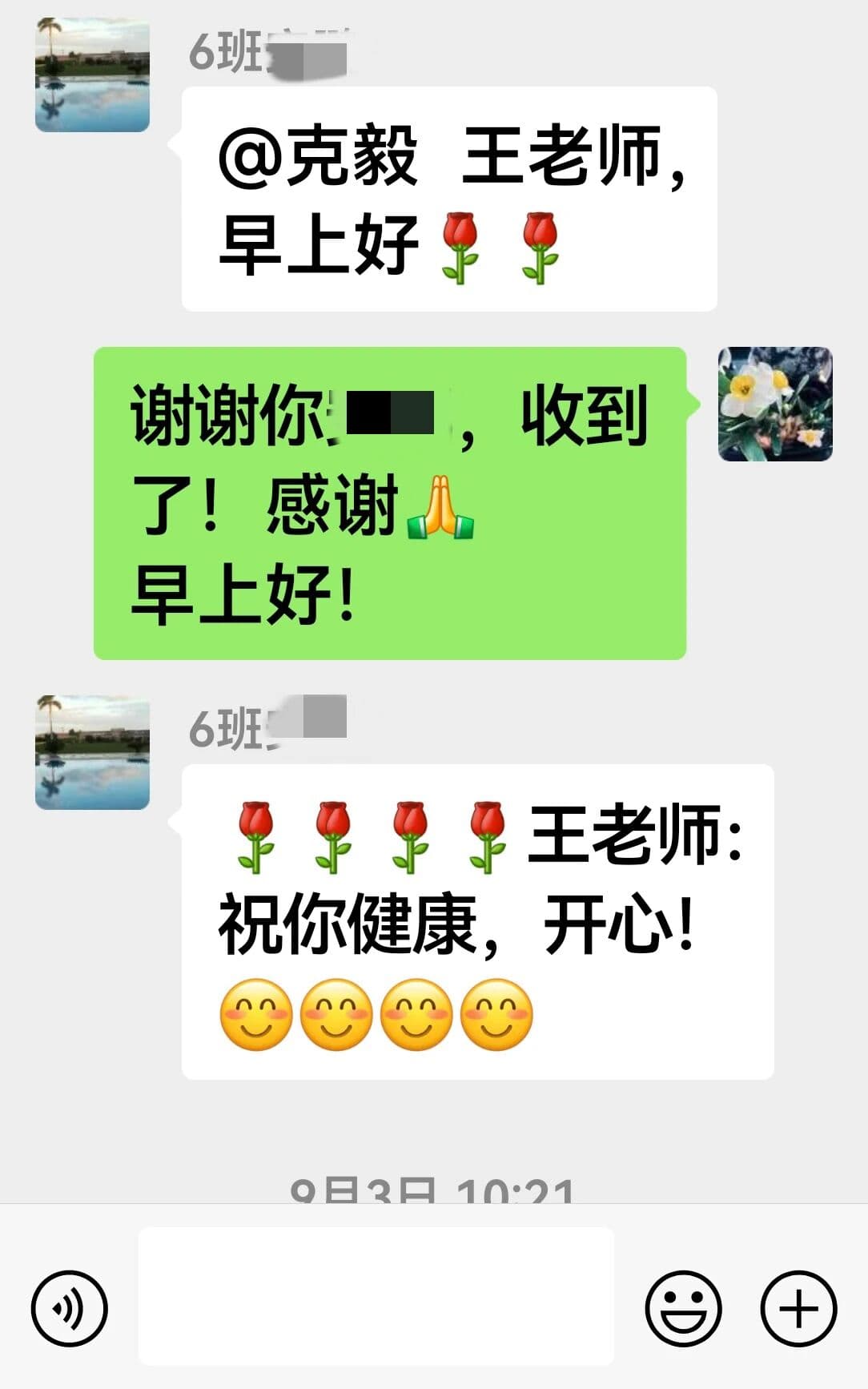Open the daffodil avatar profile
The image size is (868, 1389).
tap(774, 404)
